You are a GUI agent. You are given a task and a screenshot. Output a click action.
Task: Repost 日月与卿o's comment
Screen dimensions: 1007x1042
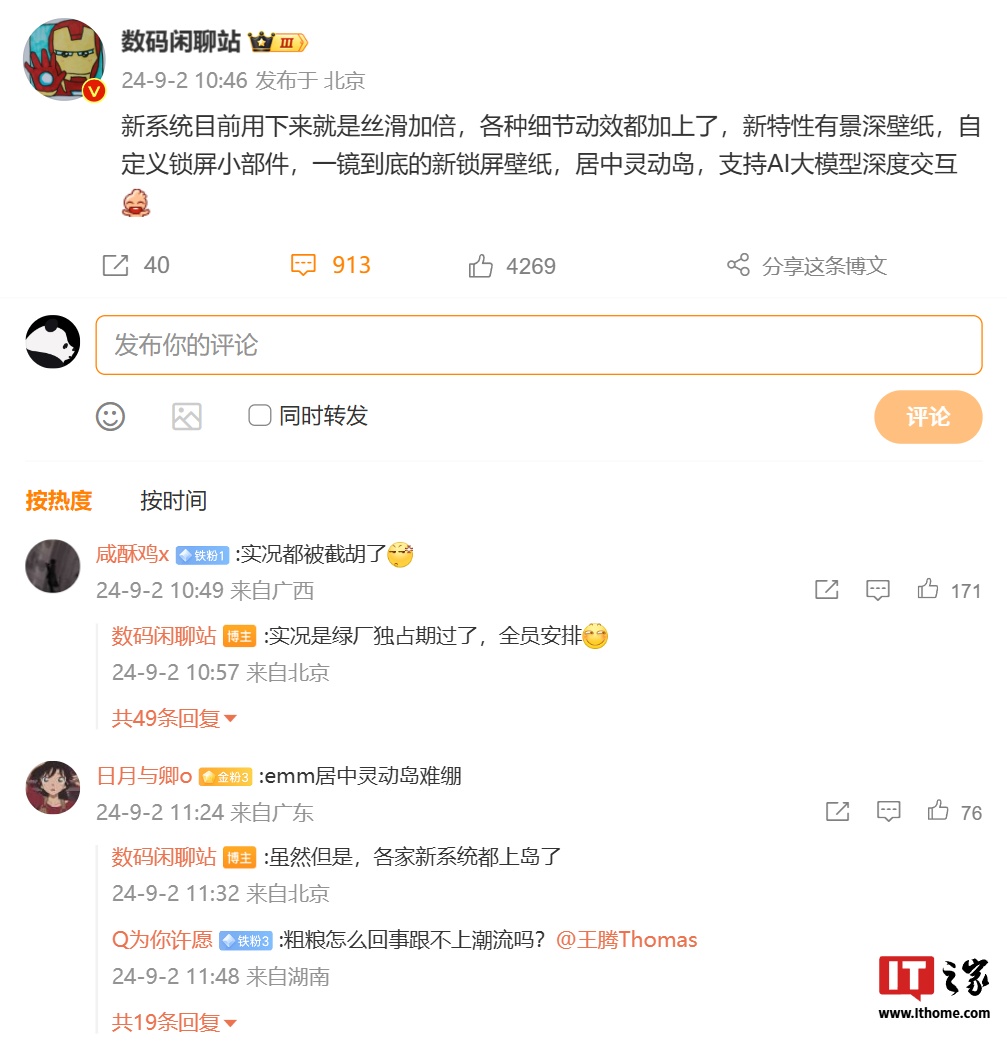[x=837, y=812]
